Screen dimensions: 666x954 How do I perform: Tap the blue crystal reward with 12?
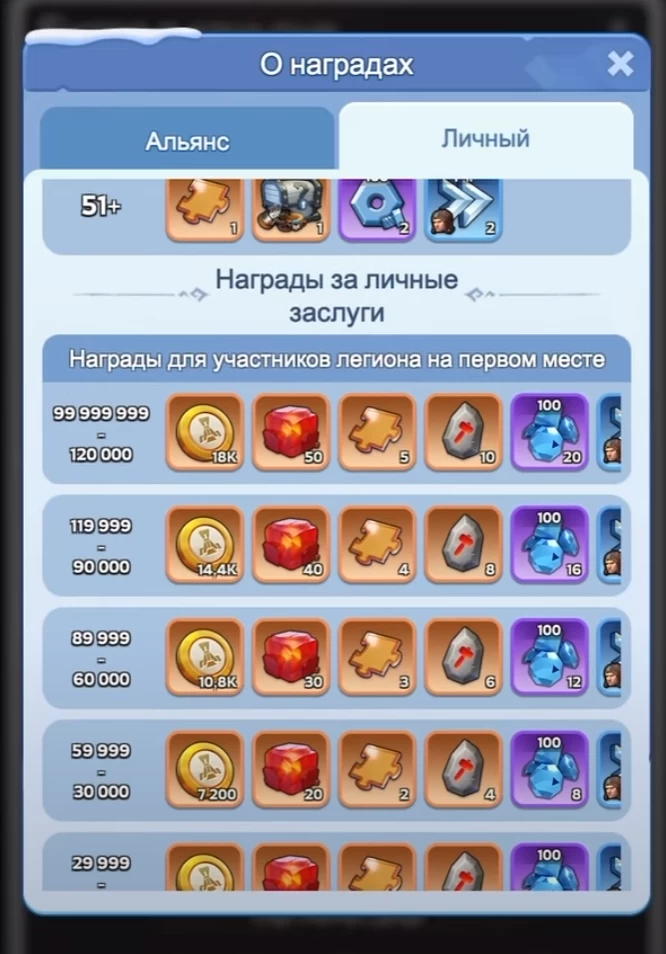tap(549, 657)
